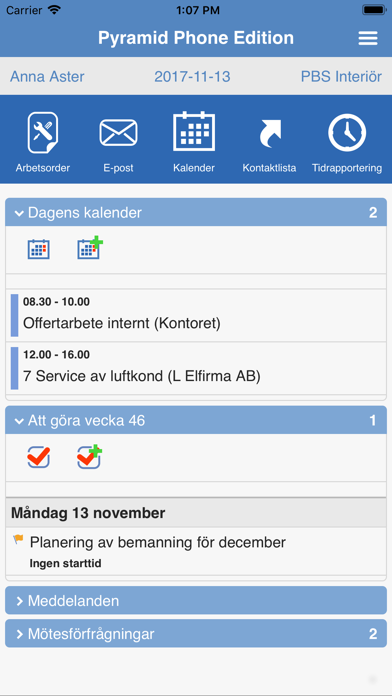Open Arbetsorder

(43, 142)
